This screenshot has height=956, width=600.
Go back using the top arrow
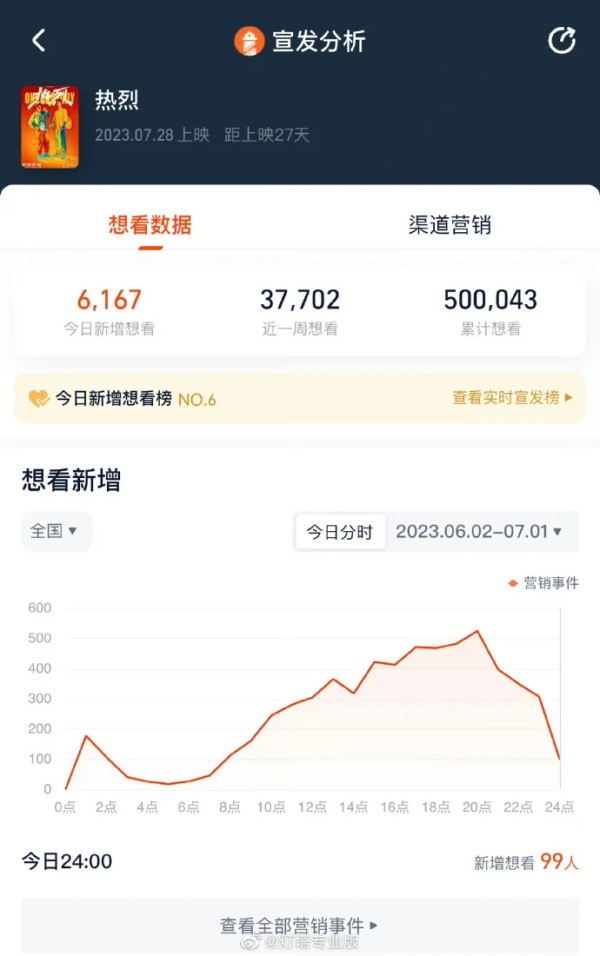coord(39,41)
